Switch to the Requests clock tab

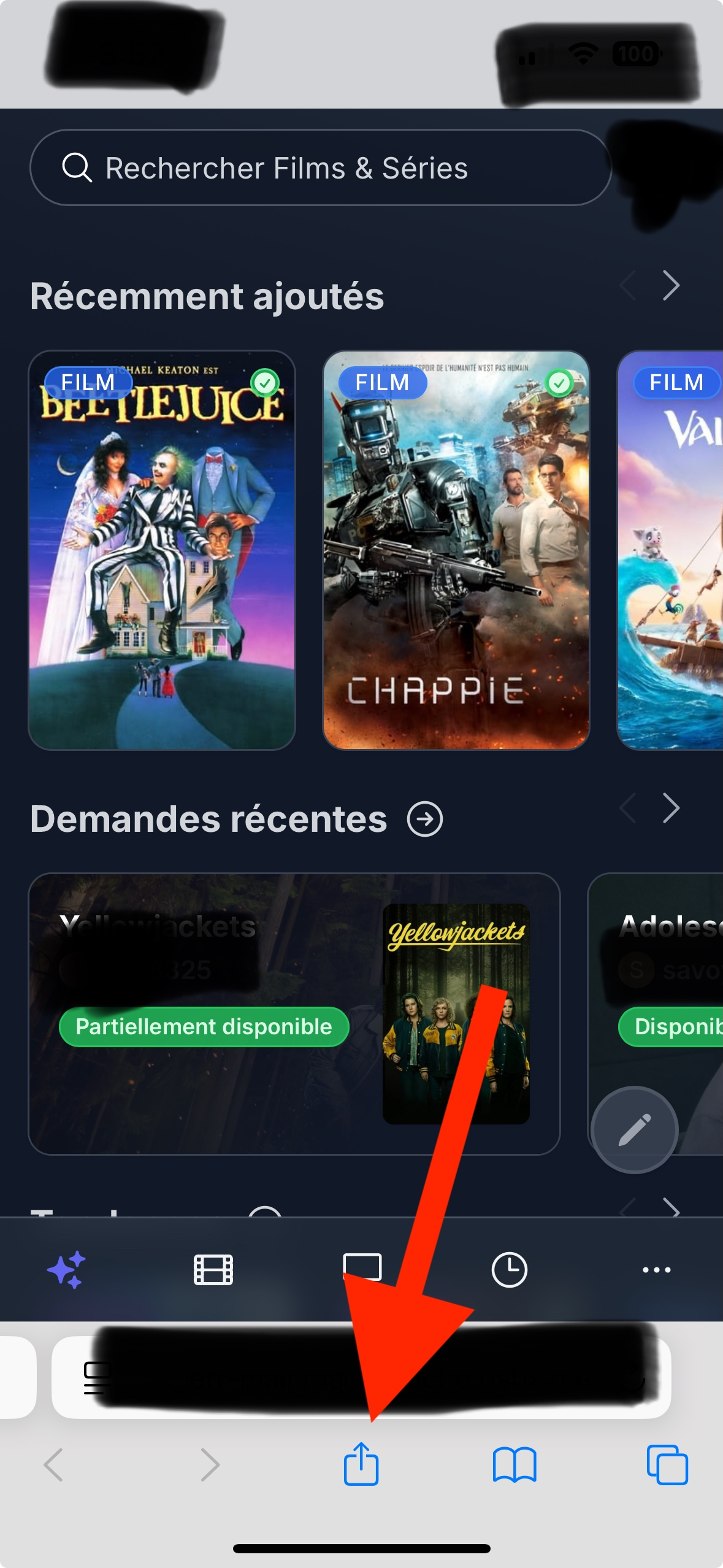[x=509, y=1269]
